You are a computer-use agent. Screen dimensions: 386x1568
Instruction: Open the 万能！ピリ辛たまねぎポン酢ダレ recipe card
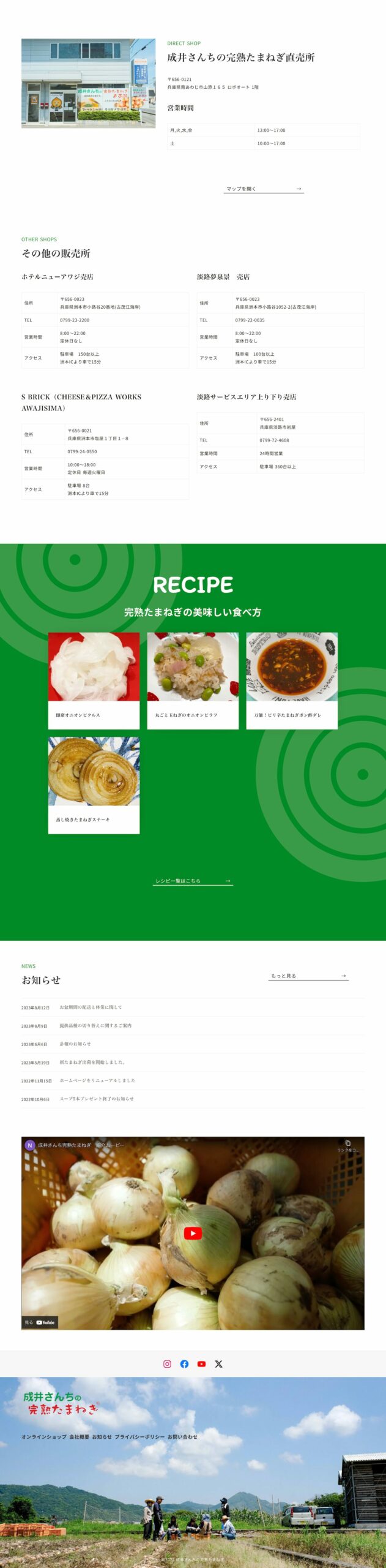tap(292, 680)
